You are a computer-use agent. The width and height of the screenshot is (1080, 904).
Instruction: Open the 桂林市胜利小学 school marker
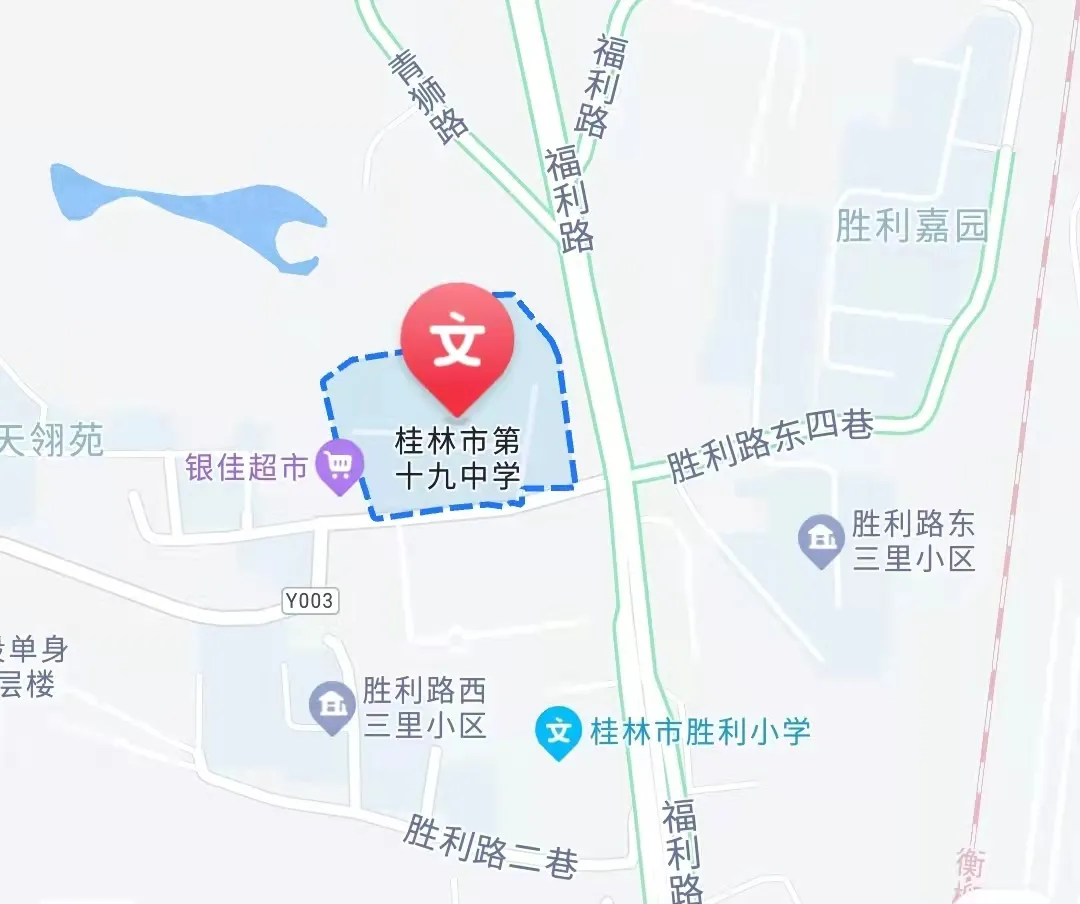559,732
